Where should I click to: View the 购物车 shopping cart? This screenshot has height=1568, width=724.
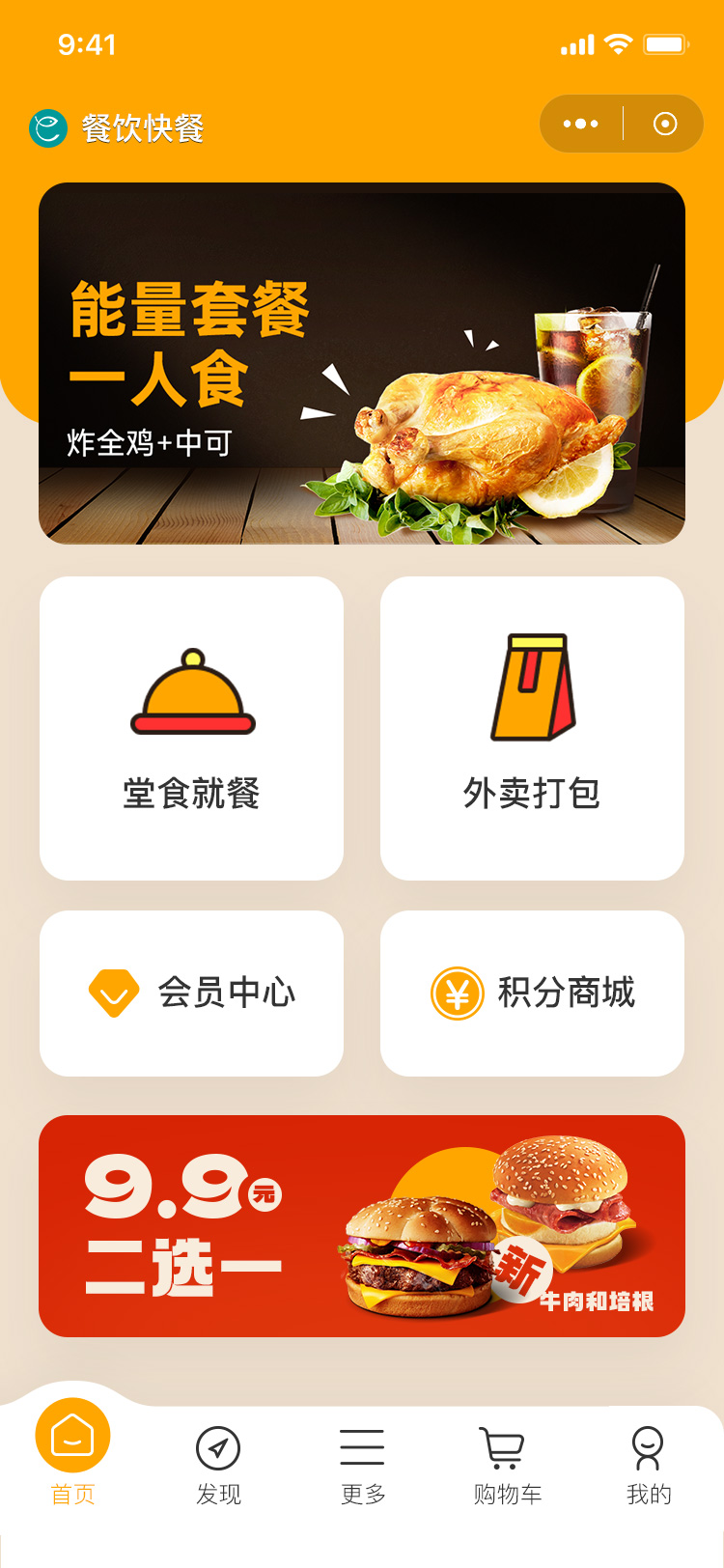pyautogui.click(x=507, y=1466)
